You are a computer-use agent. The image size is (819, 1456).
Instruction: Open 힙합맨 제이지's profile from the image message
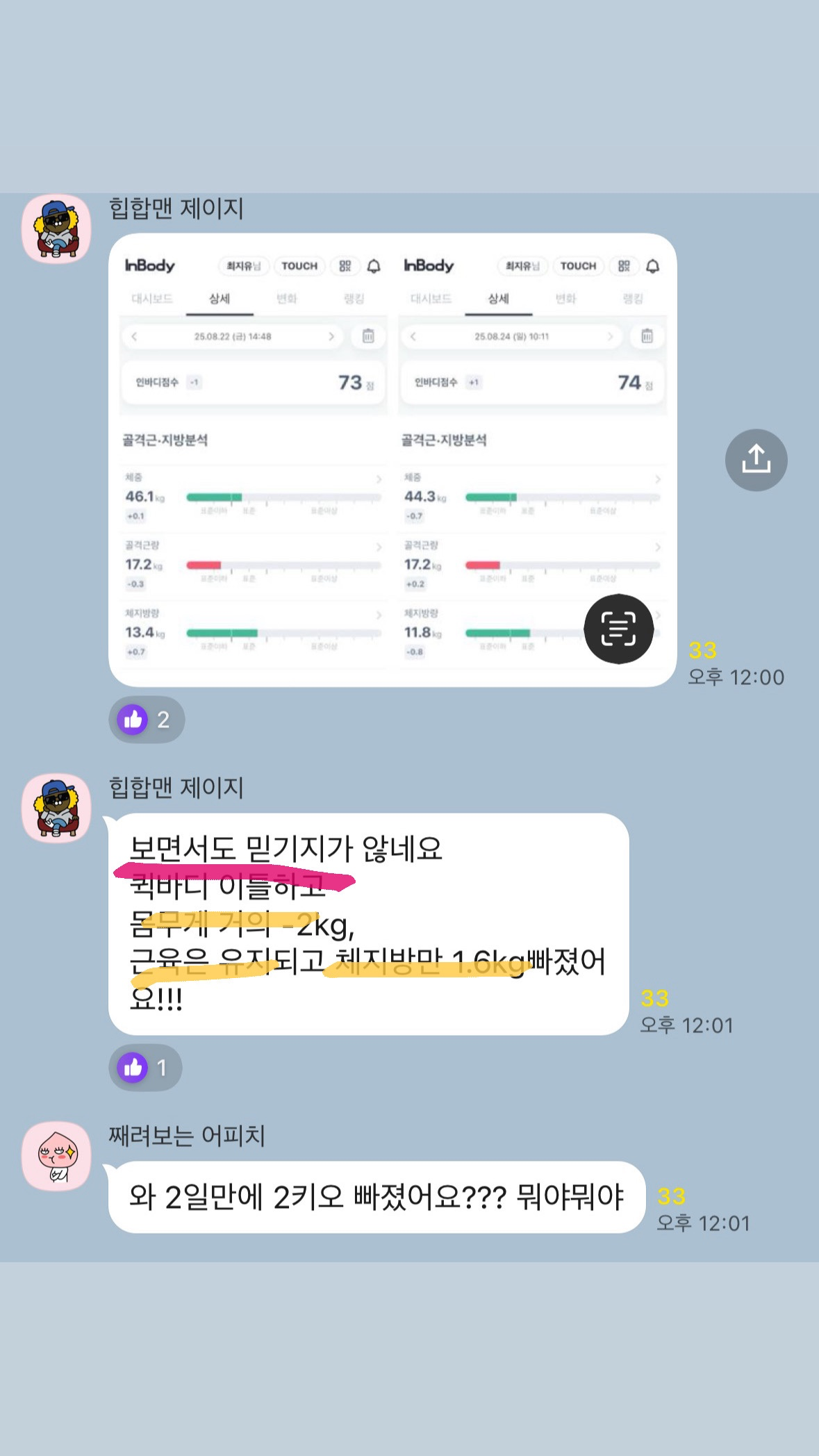(x=56, y=229)
